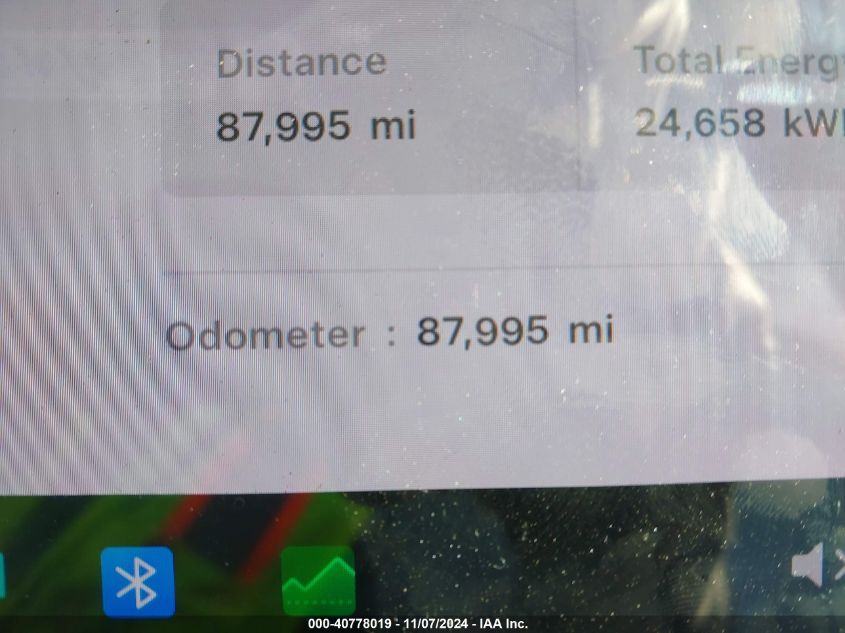Open the Bluetooth app icon
The height and width of the screenshot is (633, 845).
[138, 581]
